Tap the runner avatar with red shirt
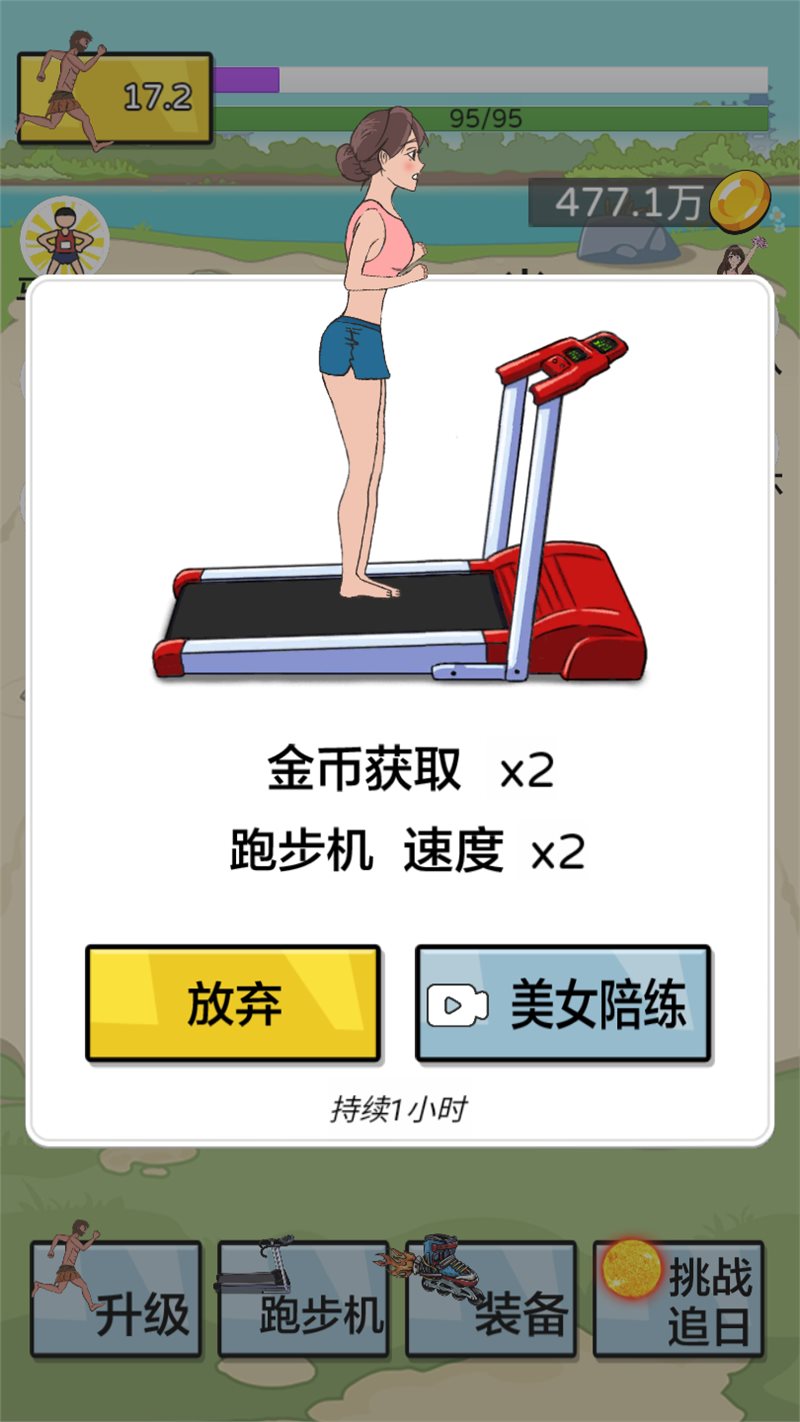The image size is (800, 1422). click(x=65, y=236)
